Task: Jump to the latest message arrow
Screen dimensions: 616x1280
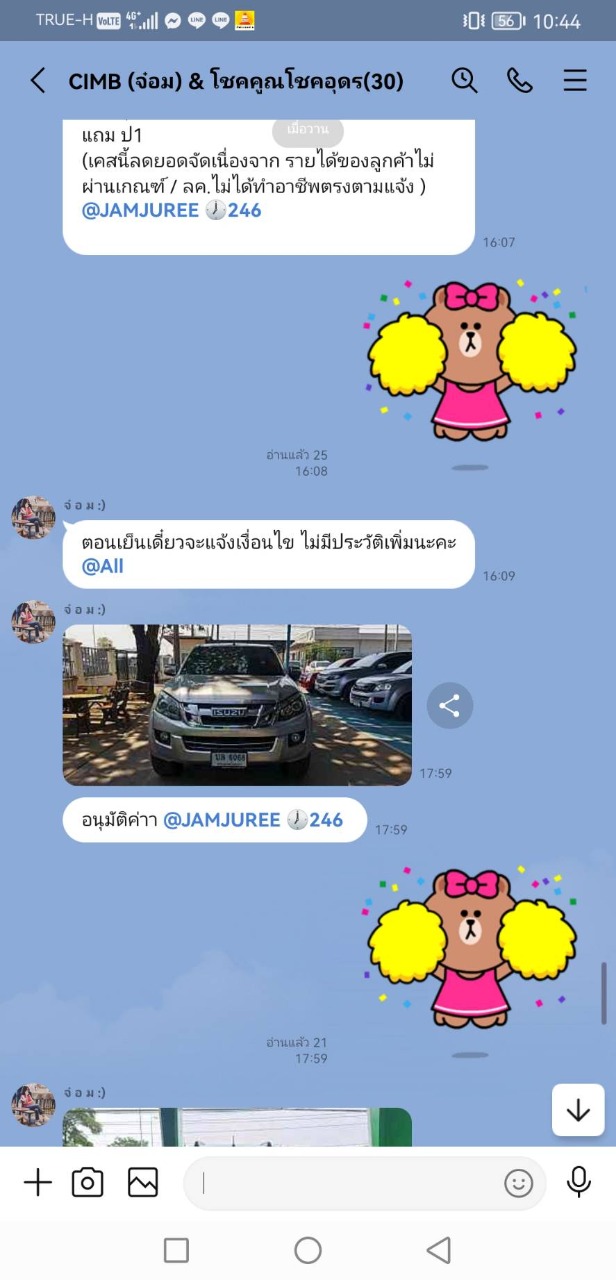Action: pos(578,1110)
